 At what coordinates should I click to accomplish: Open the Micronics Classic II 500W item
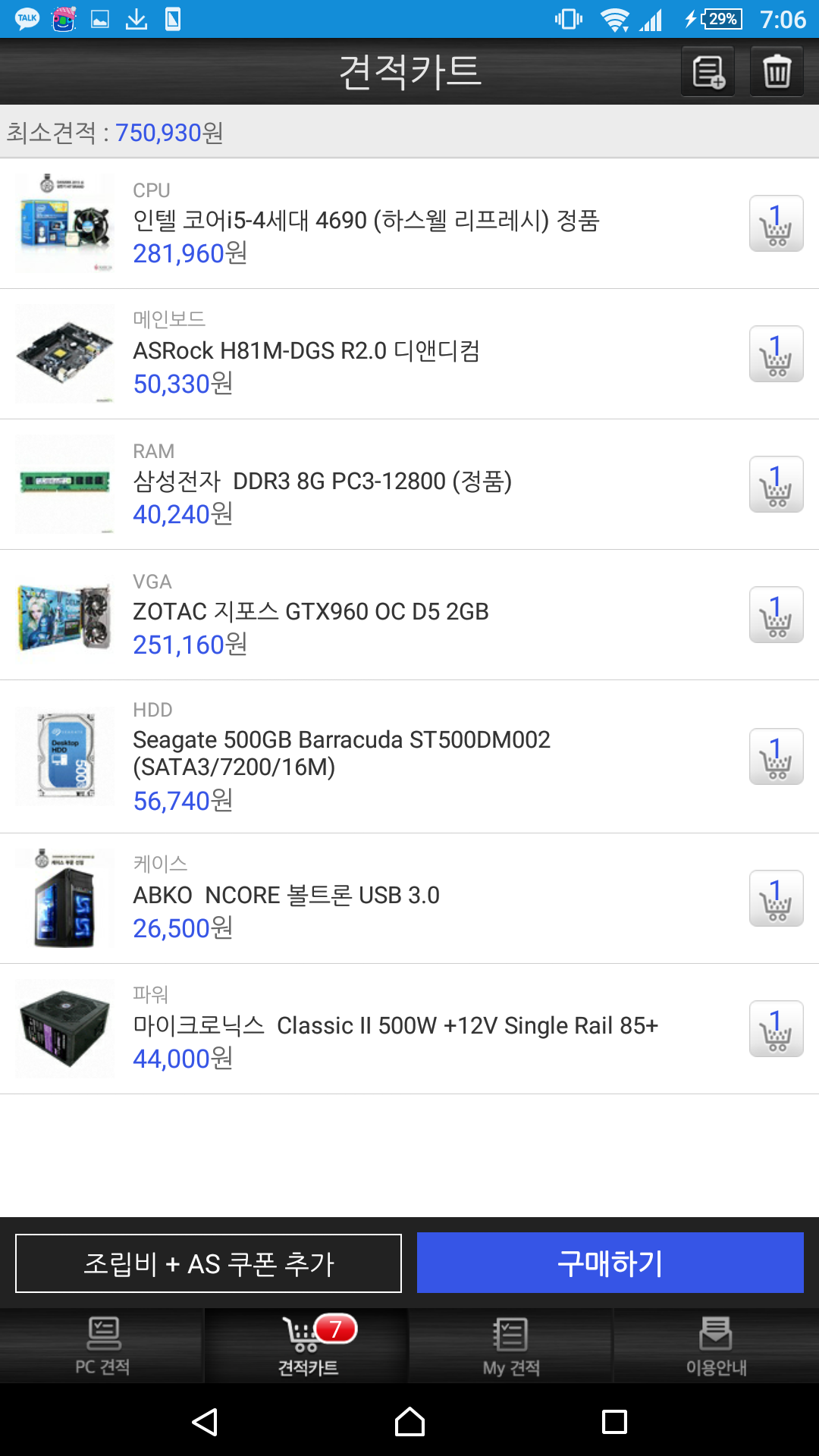point(394,1027)
